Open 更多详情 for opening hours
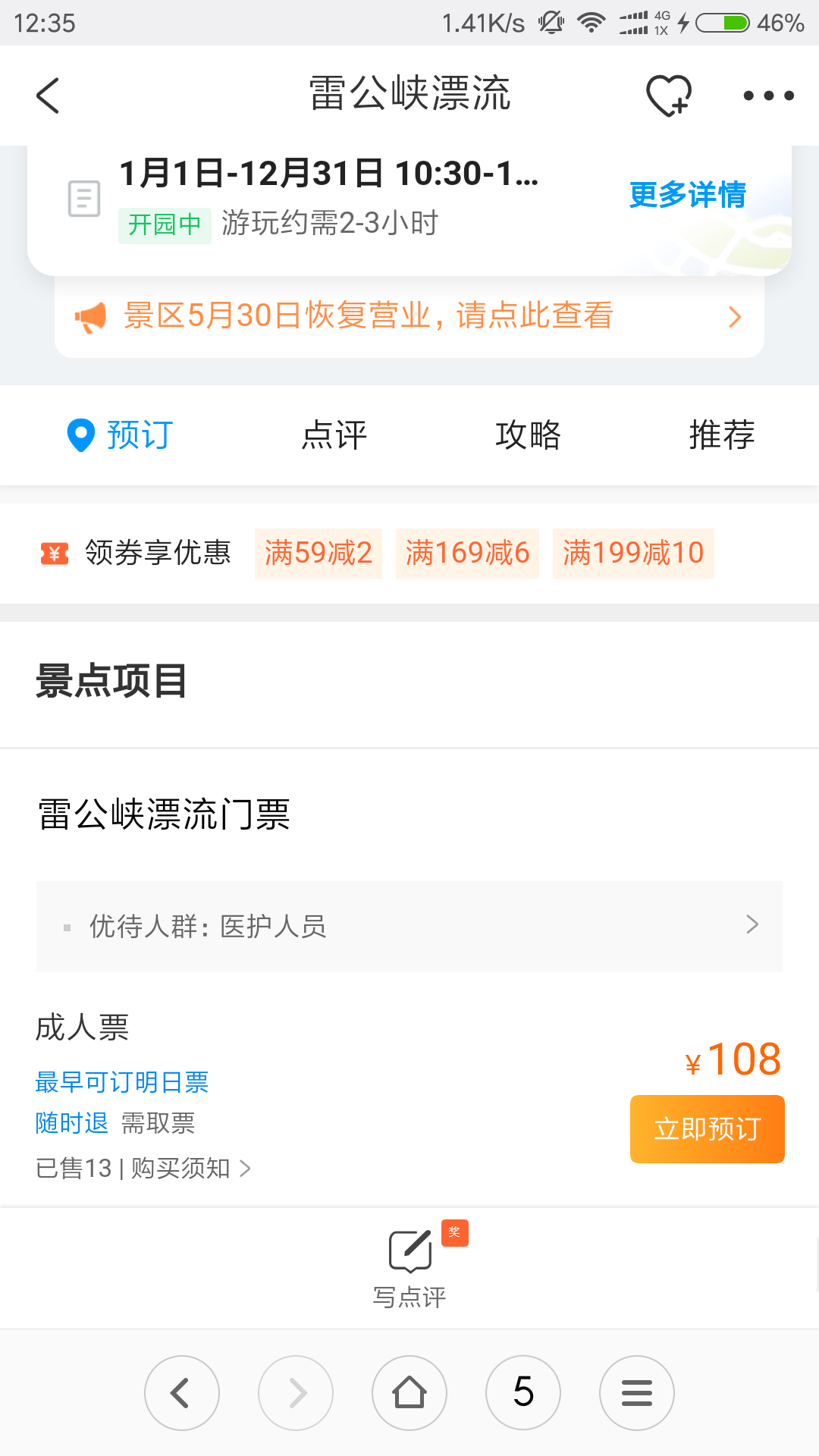Viewport: 819px width, 1456px height. (688, 195)
